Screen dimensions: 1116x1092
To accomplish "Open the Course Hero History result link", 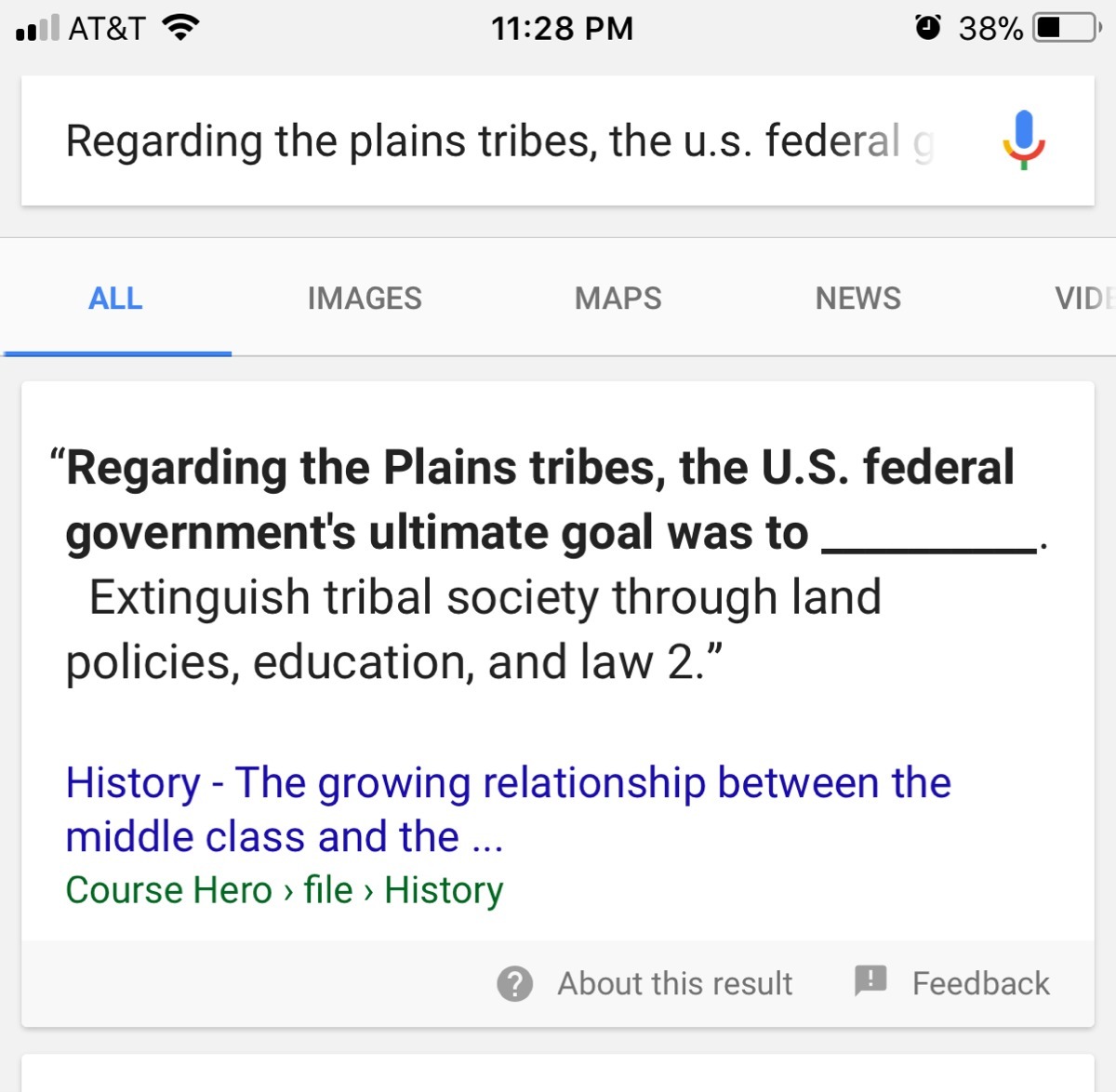I will (x=508, y=809).
